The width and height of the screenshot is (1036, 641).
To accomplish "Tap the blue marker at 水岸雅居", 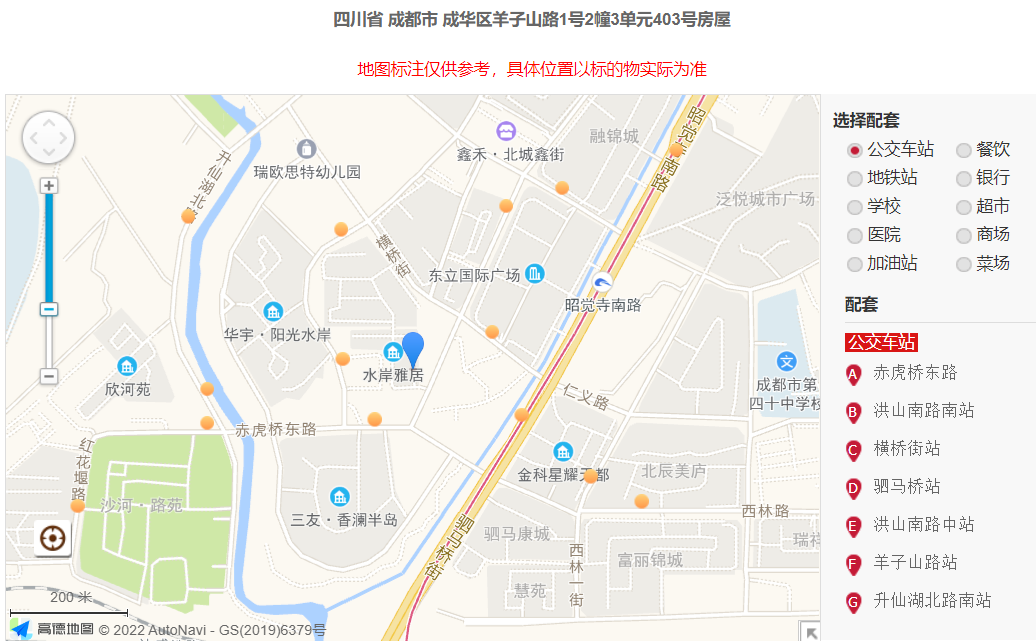I will [412, 350].
